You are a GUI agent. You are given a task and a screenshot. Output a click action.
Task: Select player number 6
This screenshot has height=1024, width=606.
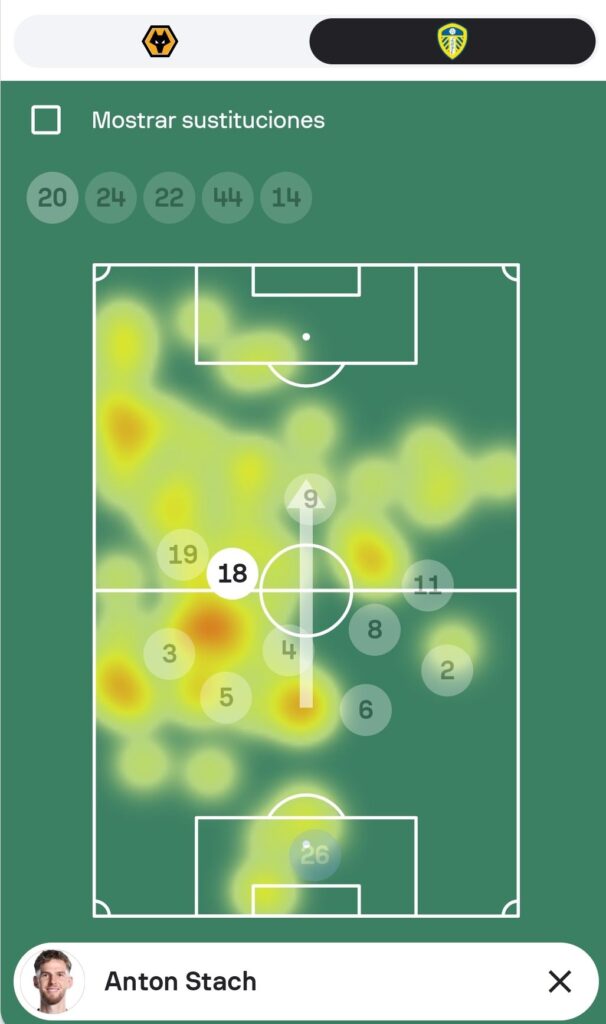pyautogui.click(x=365, y=710)
